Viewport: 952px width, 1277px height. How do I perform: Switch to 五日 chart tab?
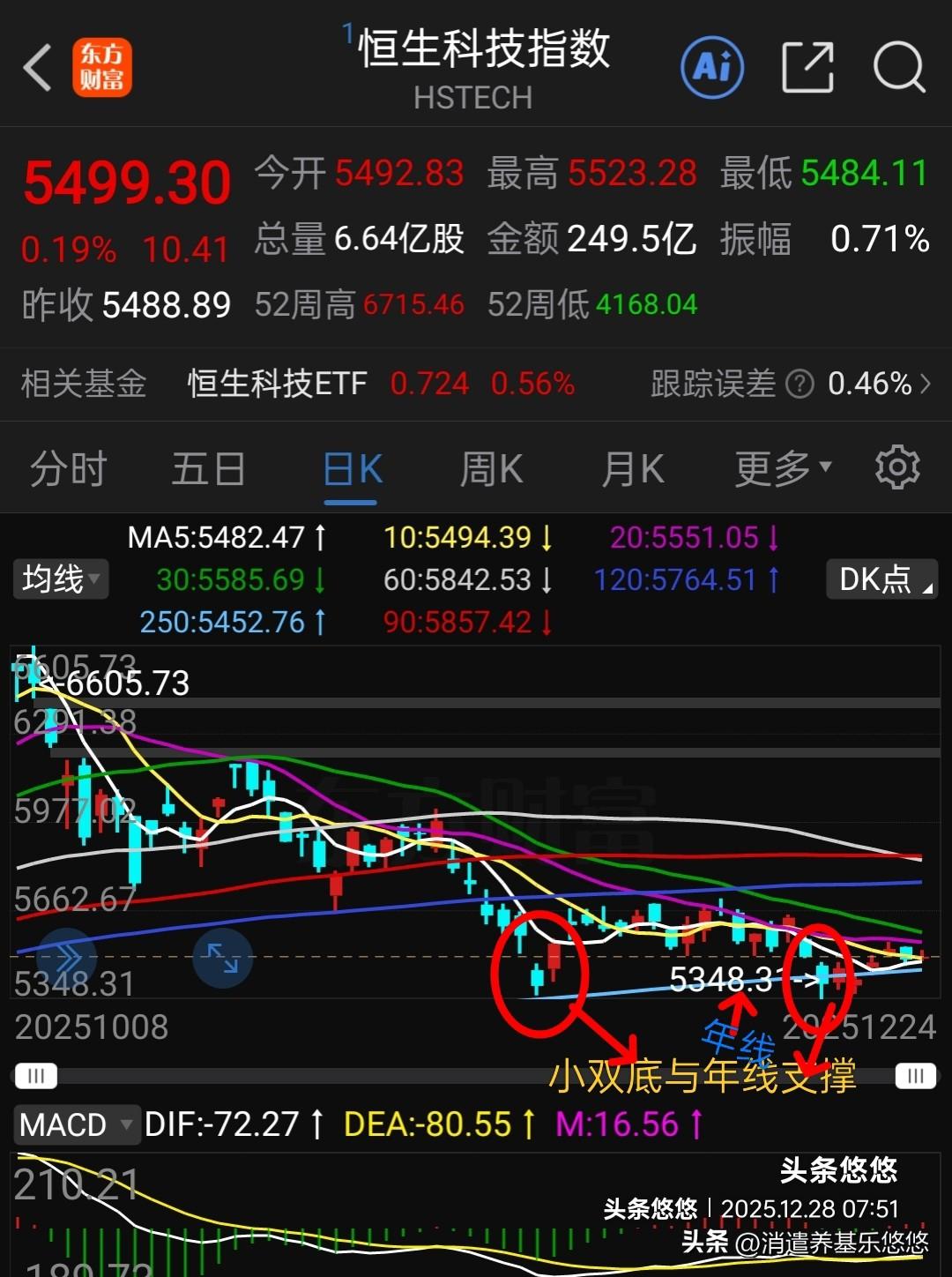click(x=208, y=468)
